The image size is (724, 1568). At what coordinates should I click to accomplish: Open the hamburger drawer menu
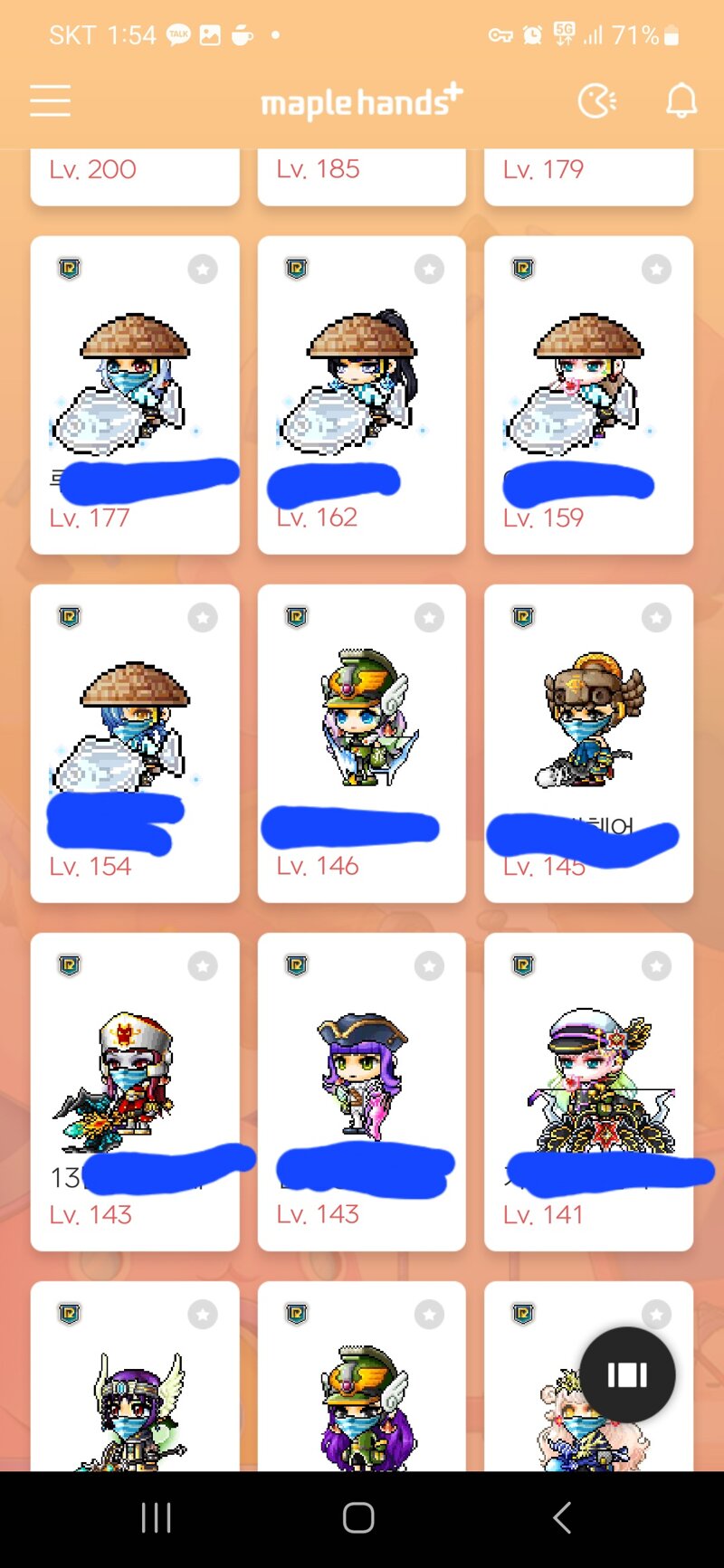(50, 100)
